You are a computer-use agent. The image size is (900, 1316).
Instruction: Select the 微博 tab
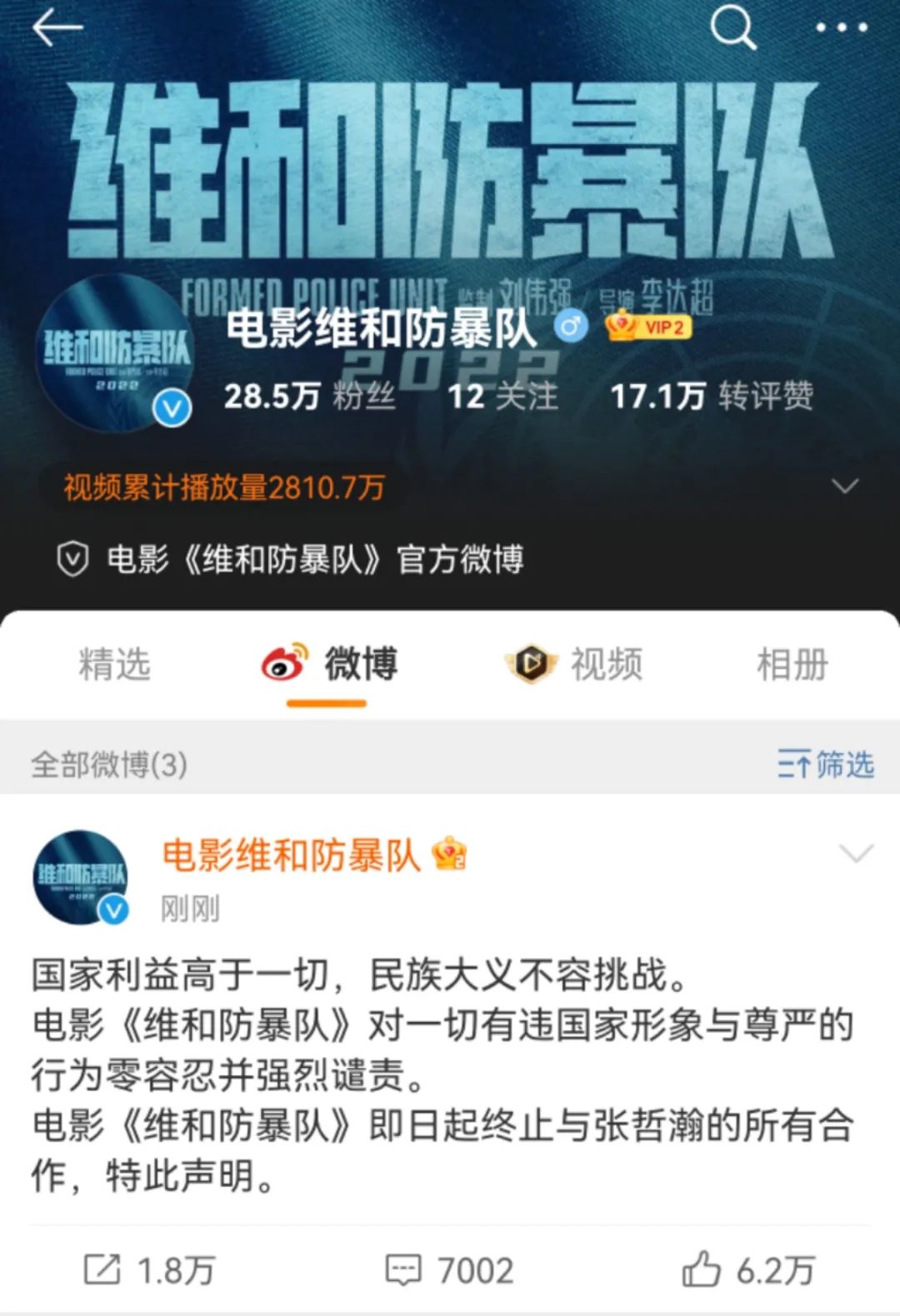click(x=329, y=665)
